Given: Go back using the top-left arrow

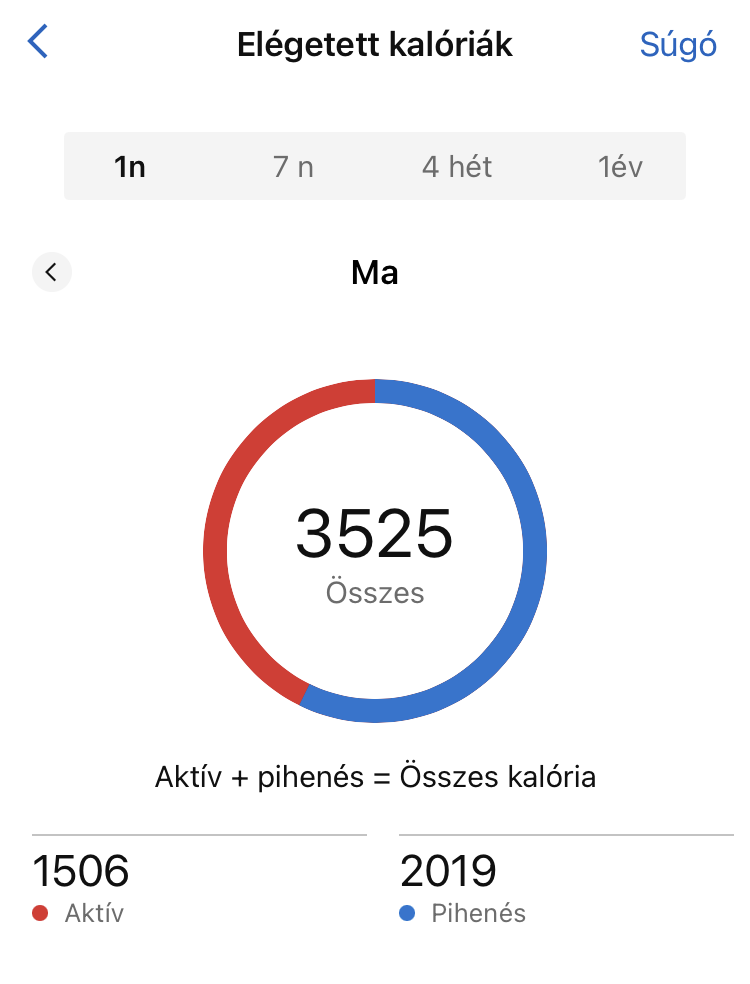Looking at the screenshot, I should [x=38, y=42].
